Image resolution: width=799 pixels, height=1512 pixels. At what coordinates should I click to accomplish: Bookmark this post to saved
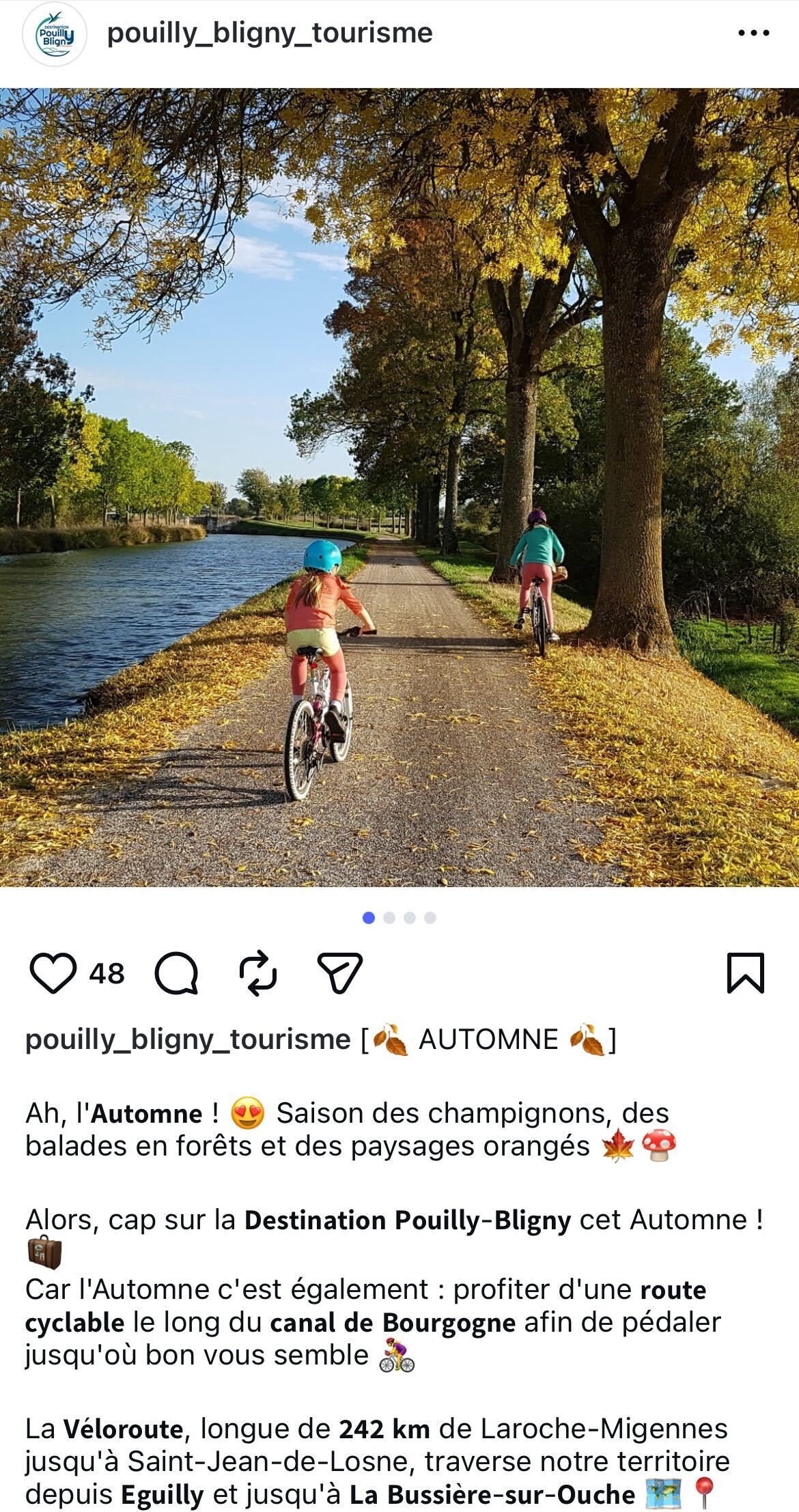[x=745, y=973]
